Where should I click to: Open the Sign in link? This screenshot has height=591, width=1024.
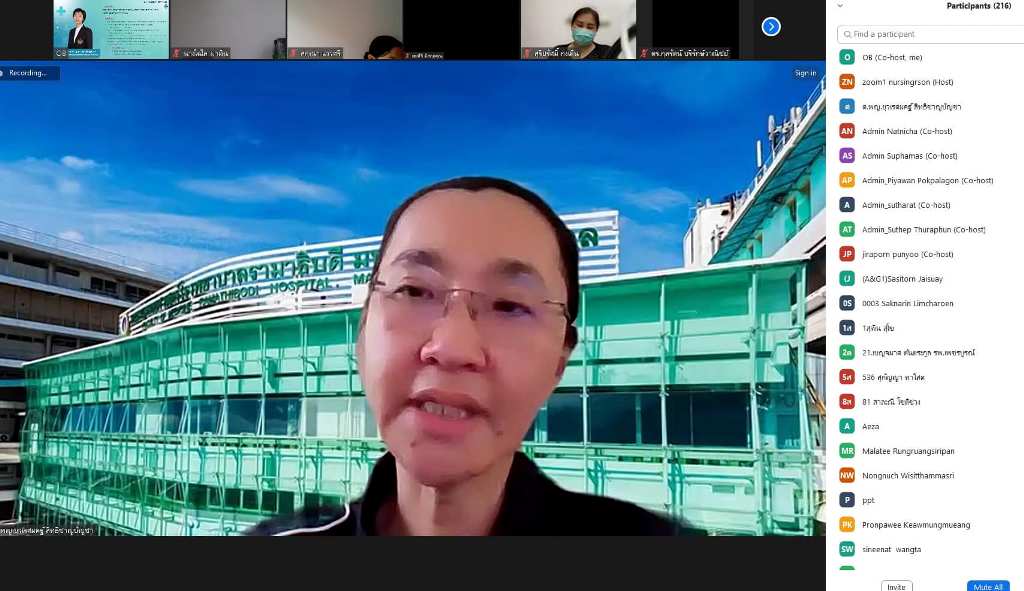tap(805, 73)
